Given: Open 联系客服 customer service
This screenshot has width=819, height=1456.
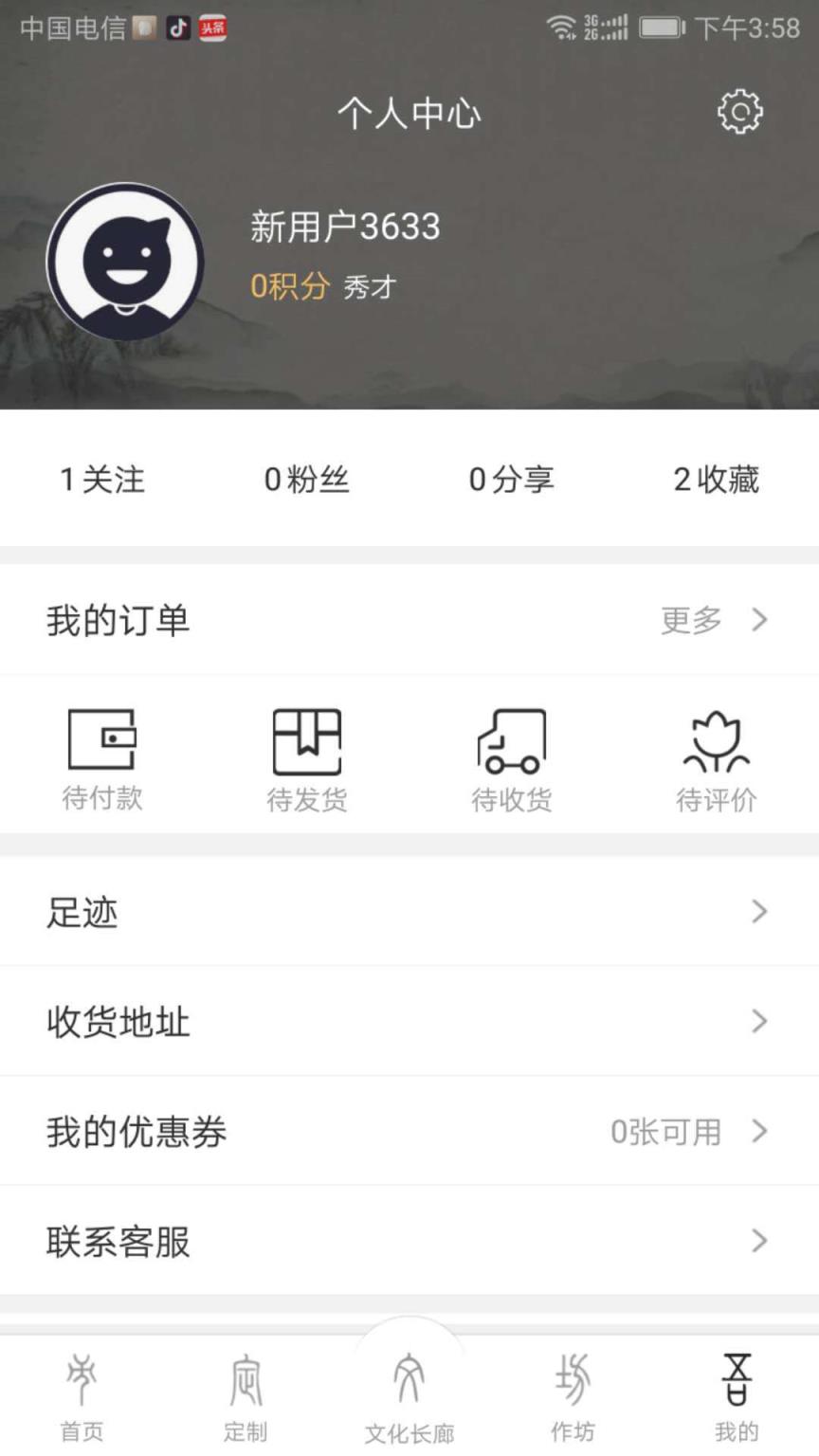Looking at the screenshot, I should tap(758, 1240).
